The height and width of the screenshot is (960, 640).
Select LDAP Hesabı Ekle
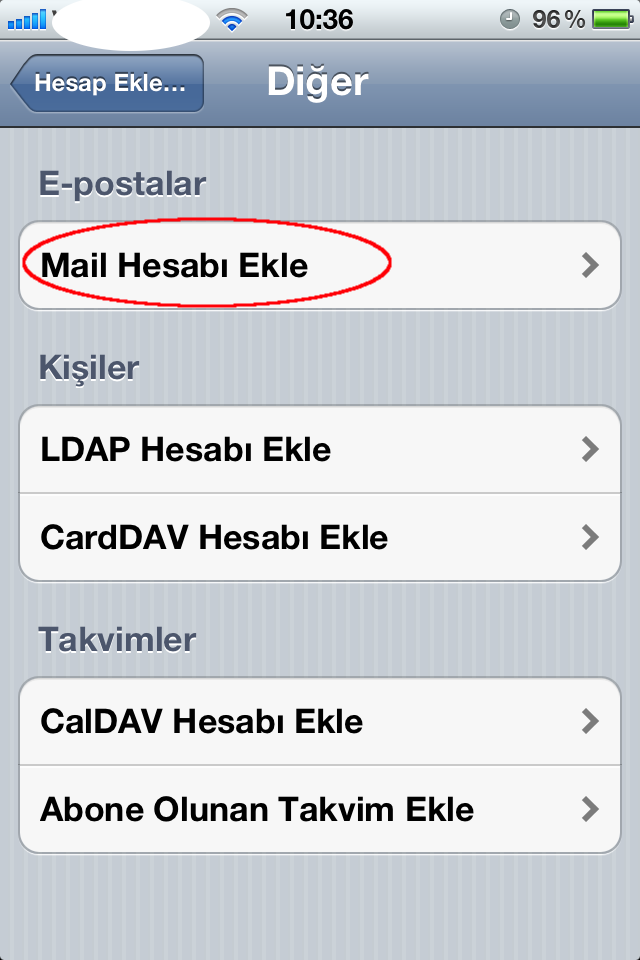tap(319, 449)
